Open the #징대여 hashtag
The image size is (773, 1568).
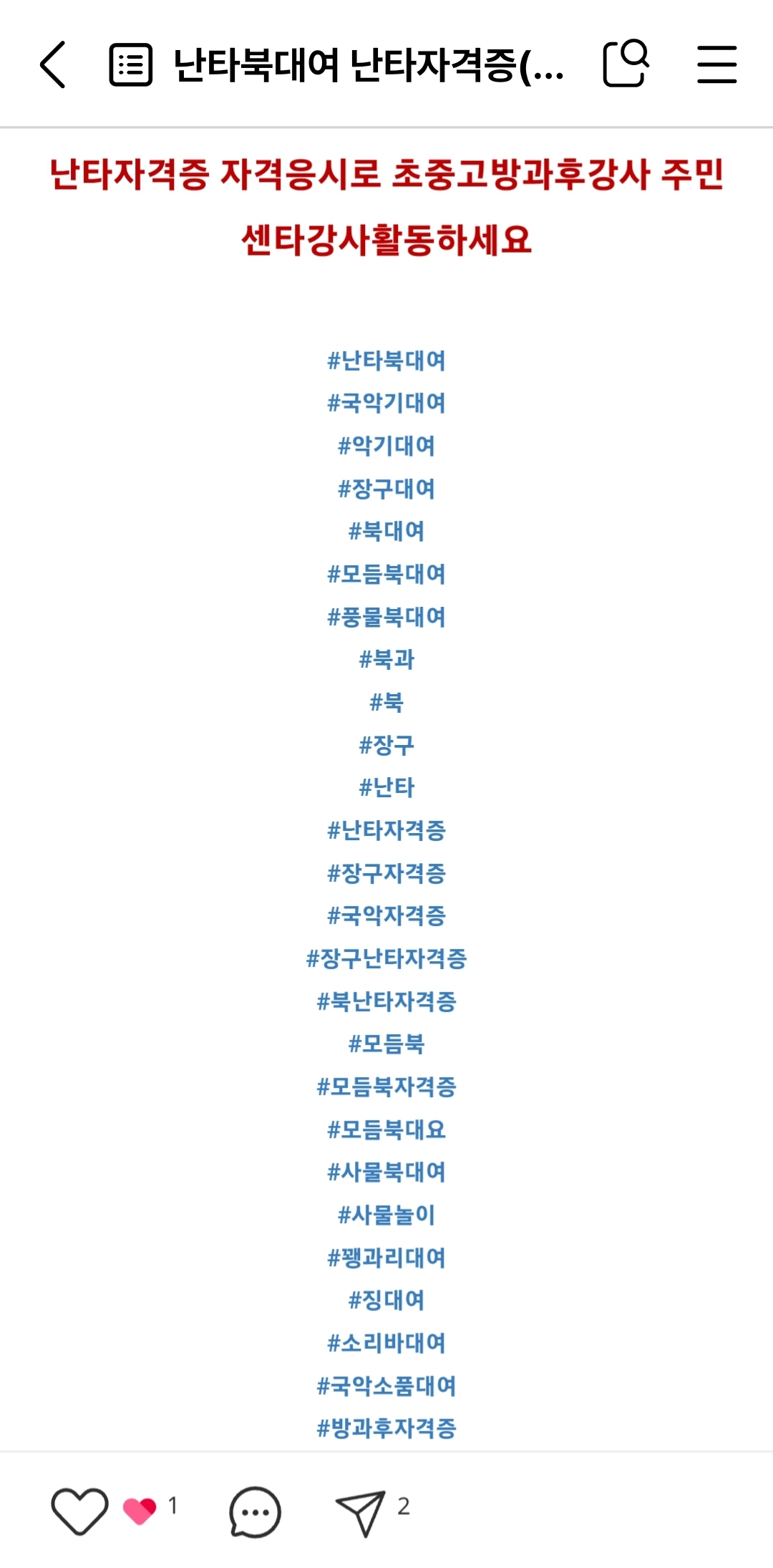click(386, 1300)
